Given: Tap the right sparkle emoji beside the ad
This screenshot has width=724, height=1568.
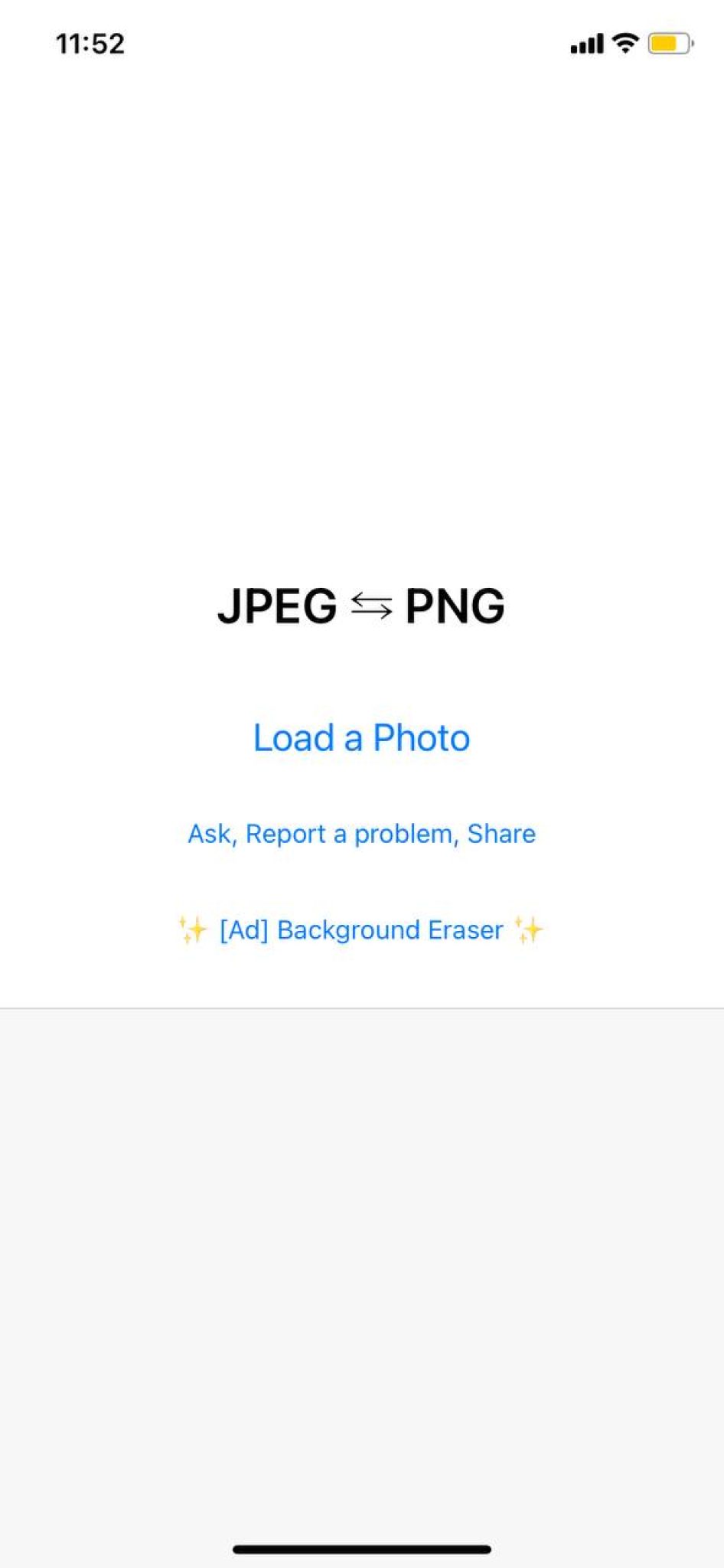Looking at the screenshot, I should point(530,929).
